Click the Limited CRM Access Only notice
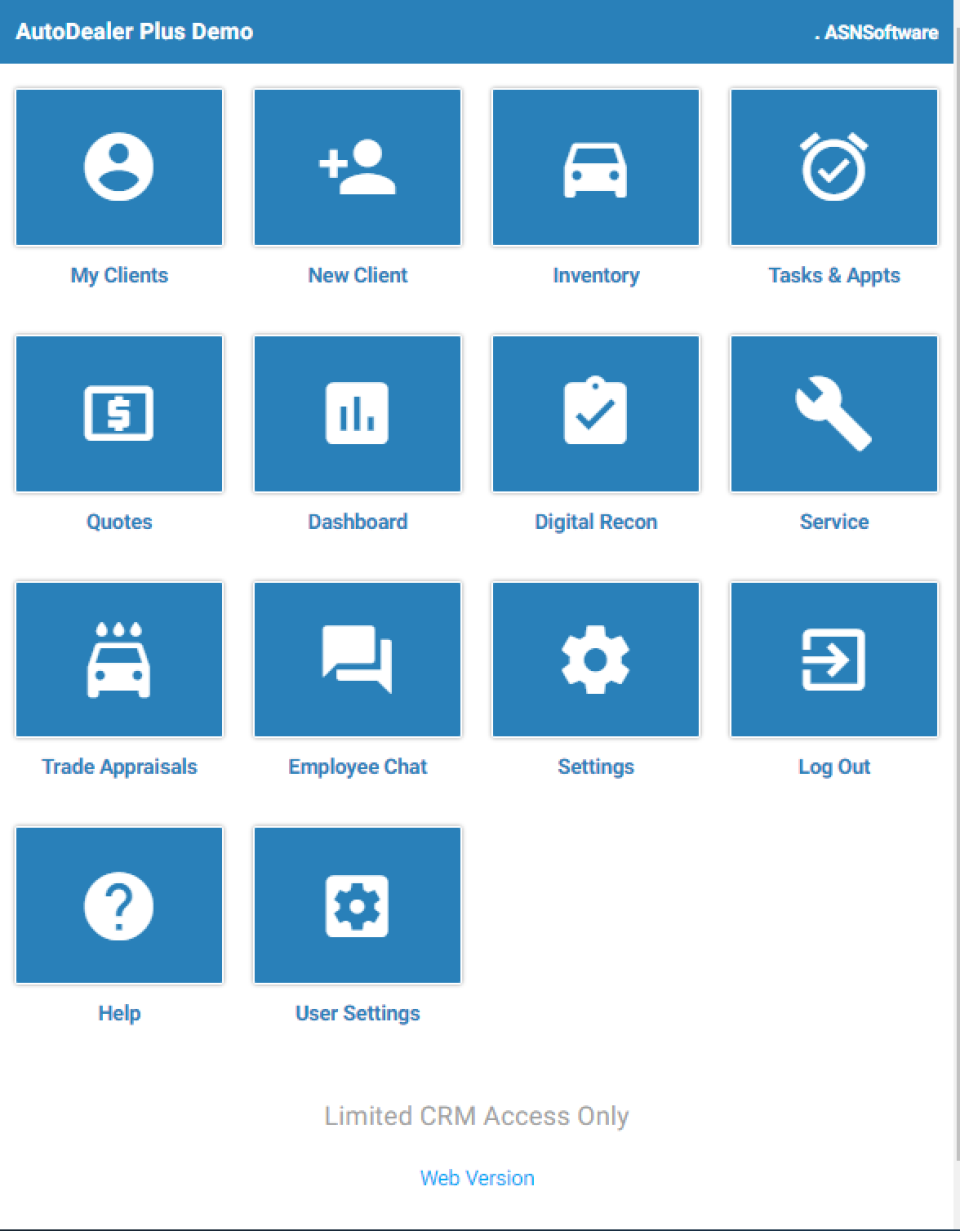The width and height of the screenshot is (960, 1231). click(477, 1116)
